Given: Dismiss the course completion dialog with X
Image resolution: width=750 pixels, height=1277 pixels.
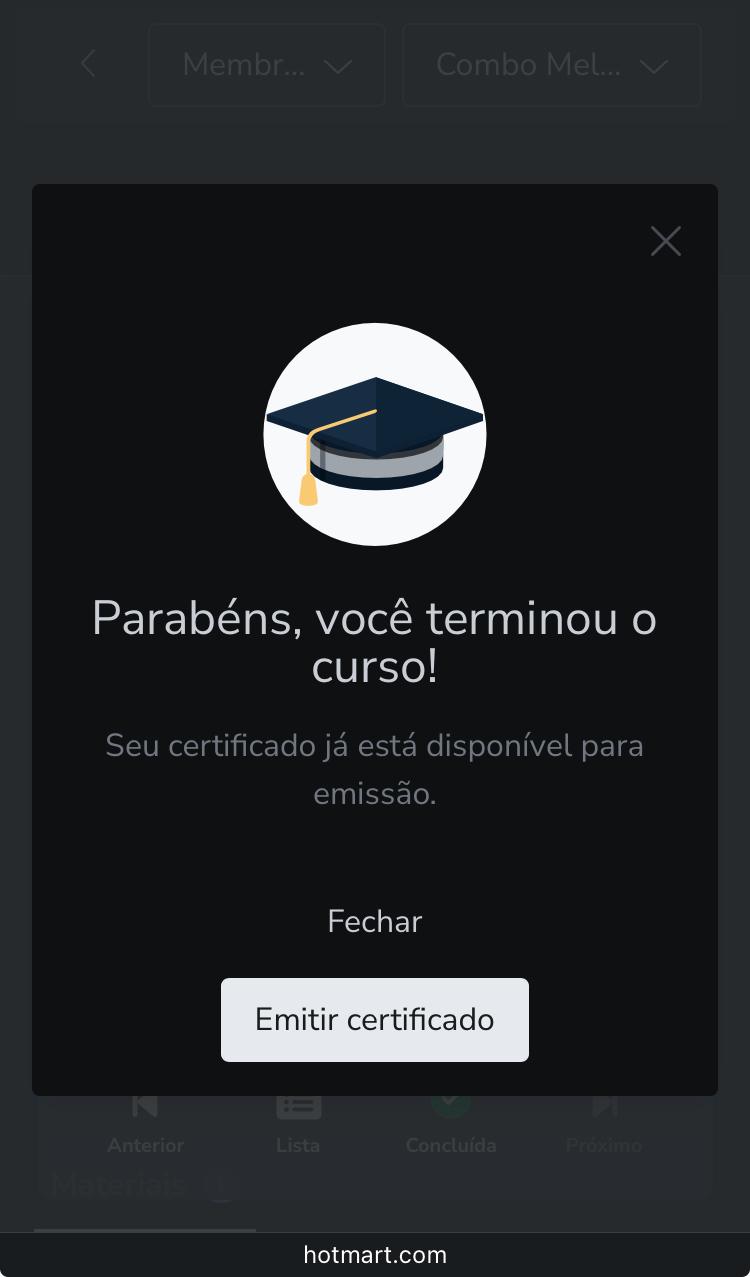Looking at the screenshot, I should pyautogui.click(x=665, y=241).
